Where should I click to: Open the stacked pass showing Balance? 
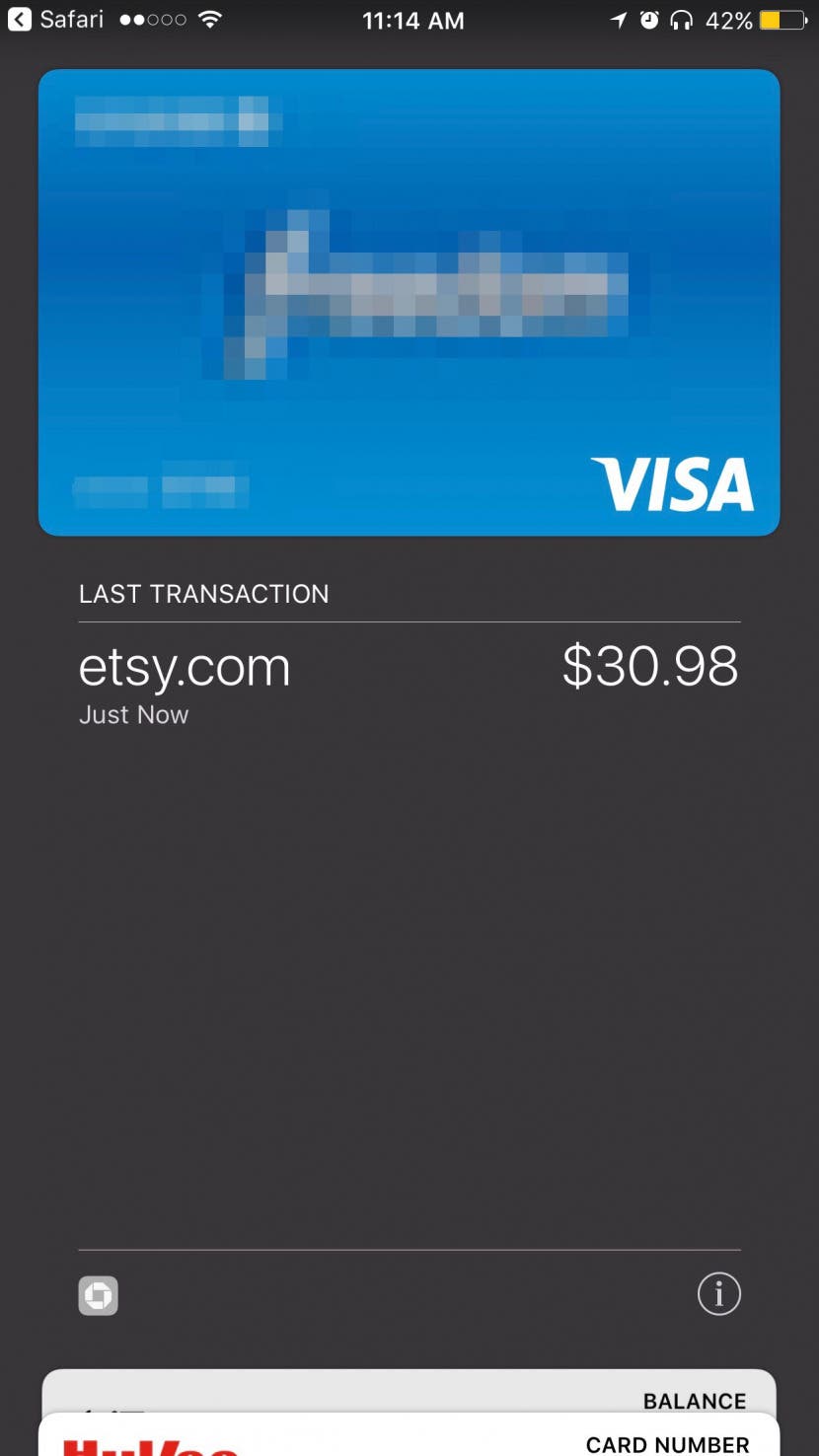coord(409,1390)
